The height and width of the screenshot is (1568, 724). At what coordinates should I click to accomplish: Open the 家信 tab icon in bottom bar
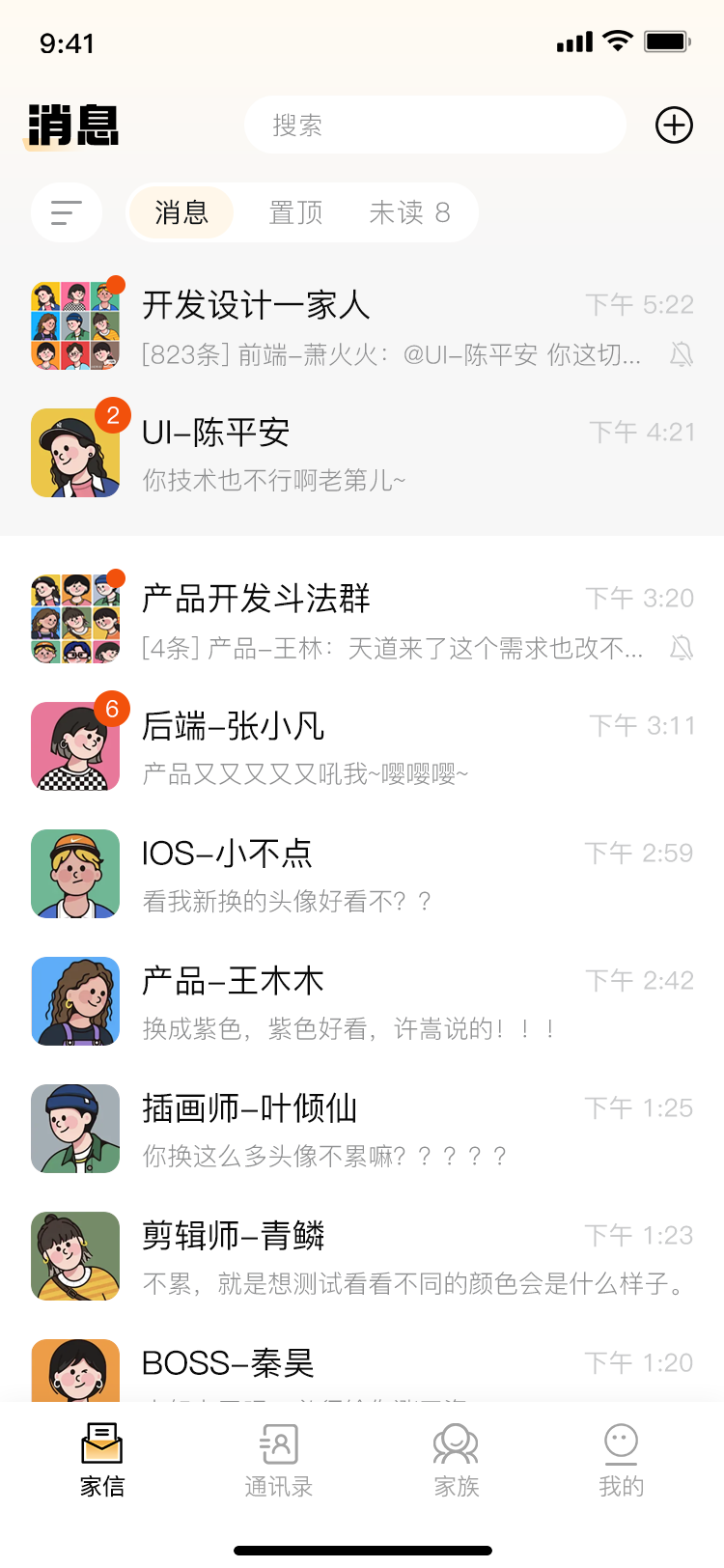coord(101,1443)
